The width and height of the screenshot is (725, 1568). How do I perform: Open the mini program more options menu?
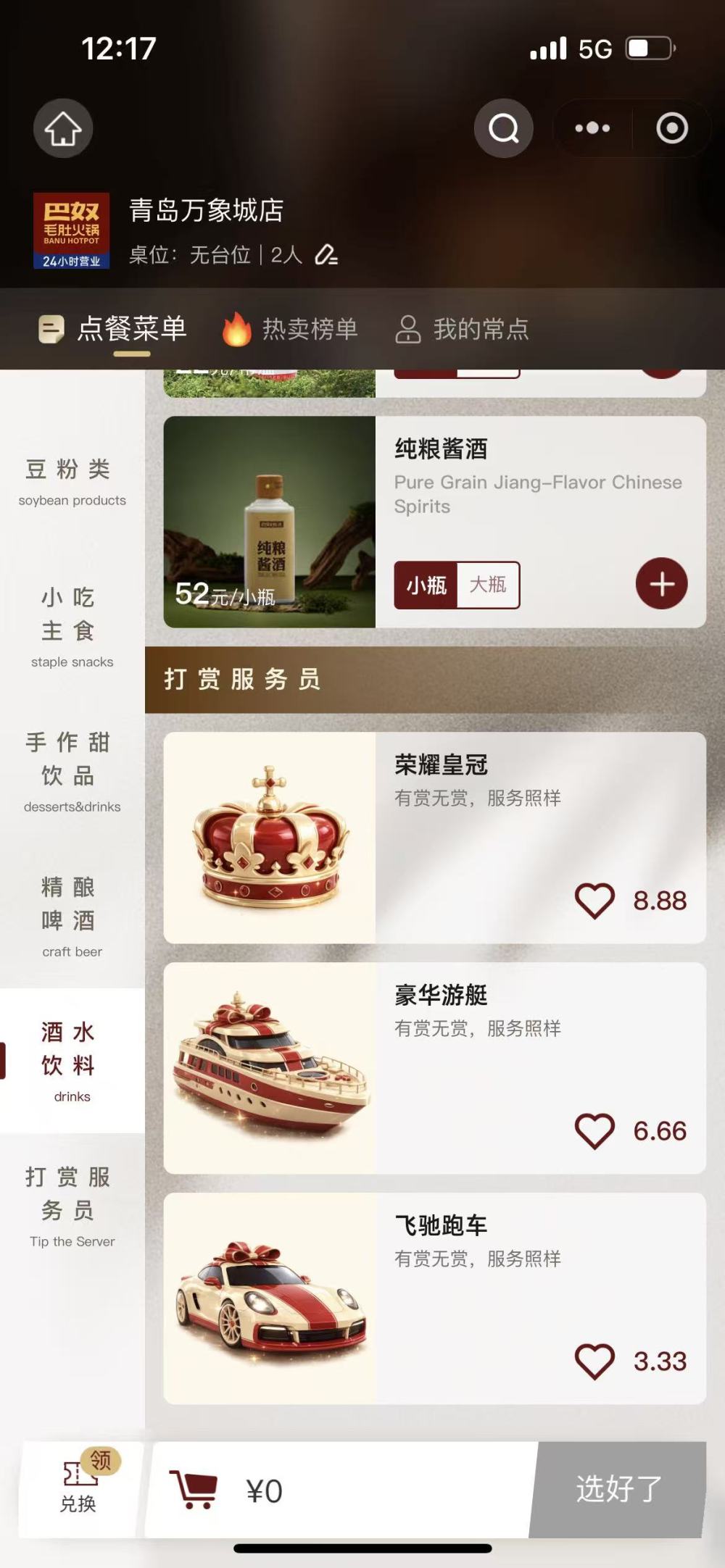coord(592,128)
